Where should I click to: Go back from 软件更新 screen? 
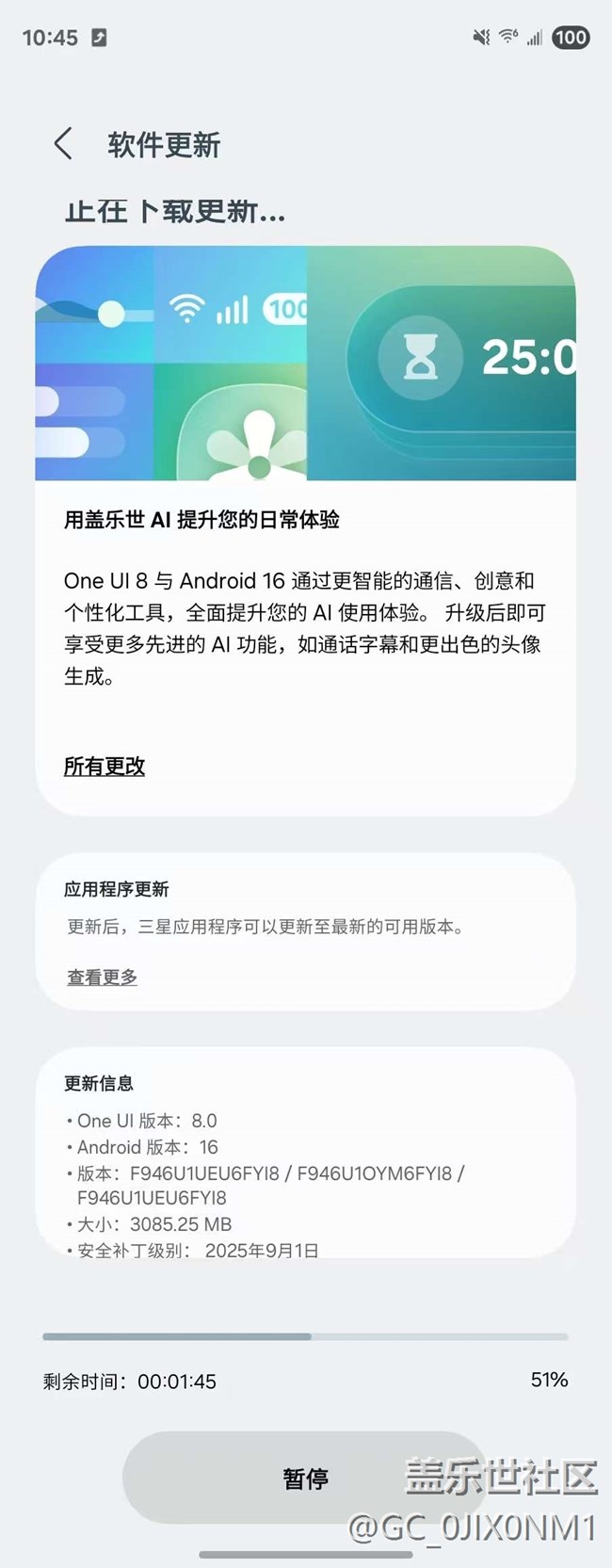(x=63, y=144)
